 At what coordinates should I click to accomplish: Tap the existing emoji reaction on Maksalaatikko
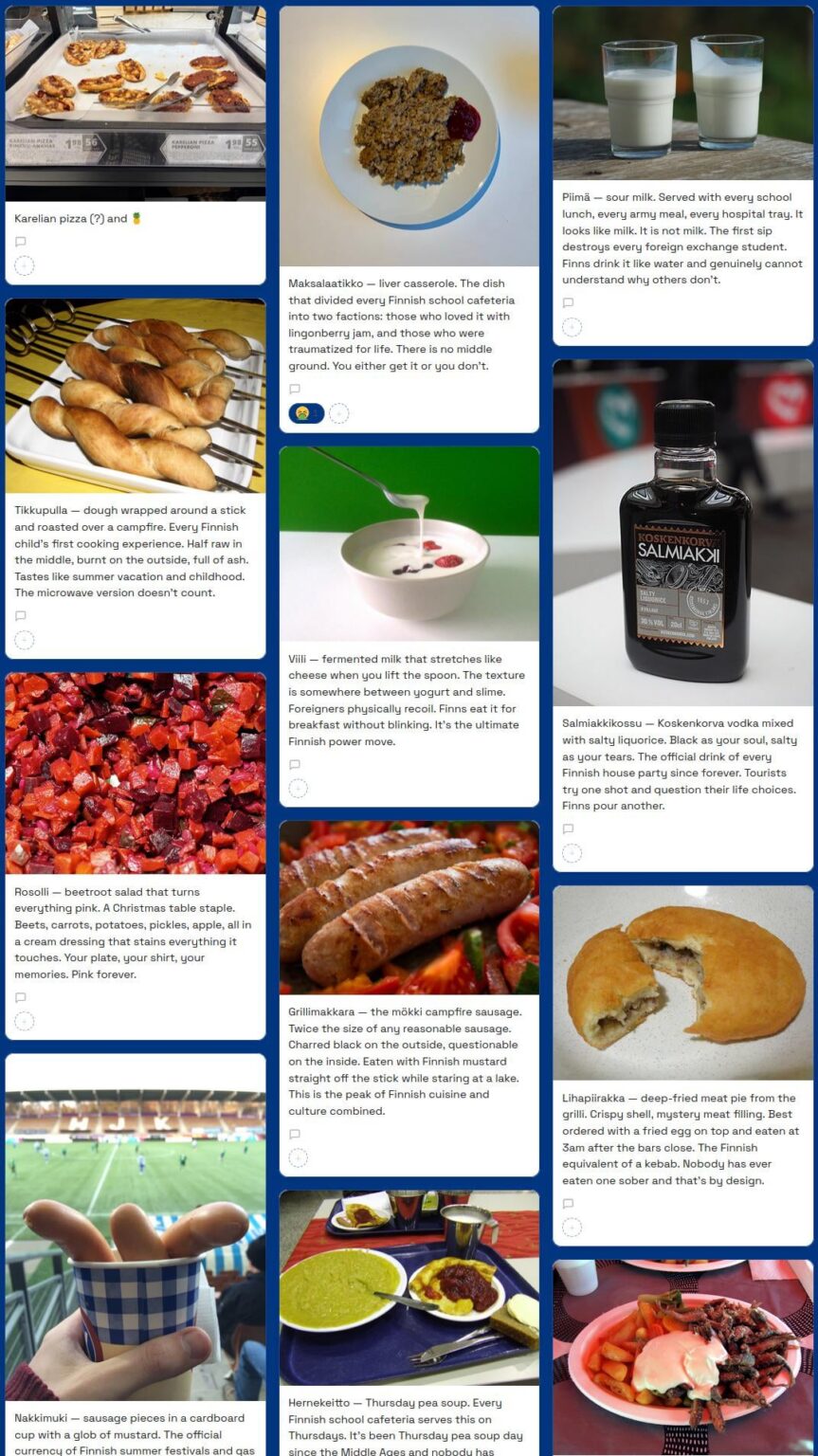pos(306,413)
